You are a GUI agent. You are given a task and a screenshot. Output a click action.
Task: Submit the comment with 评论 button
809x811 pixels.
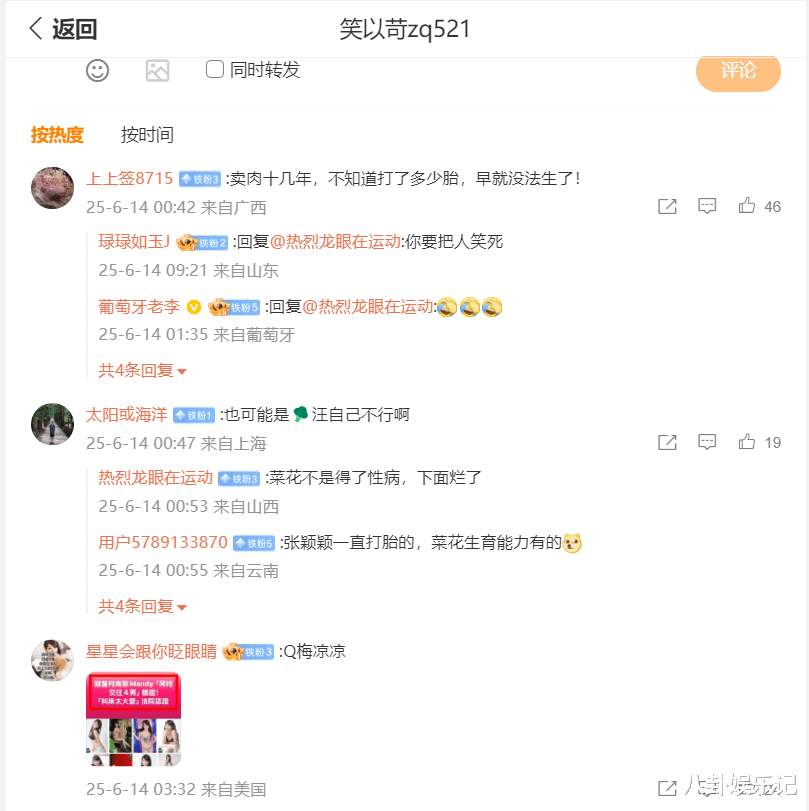click(x=737, y=70)
